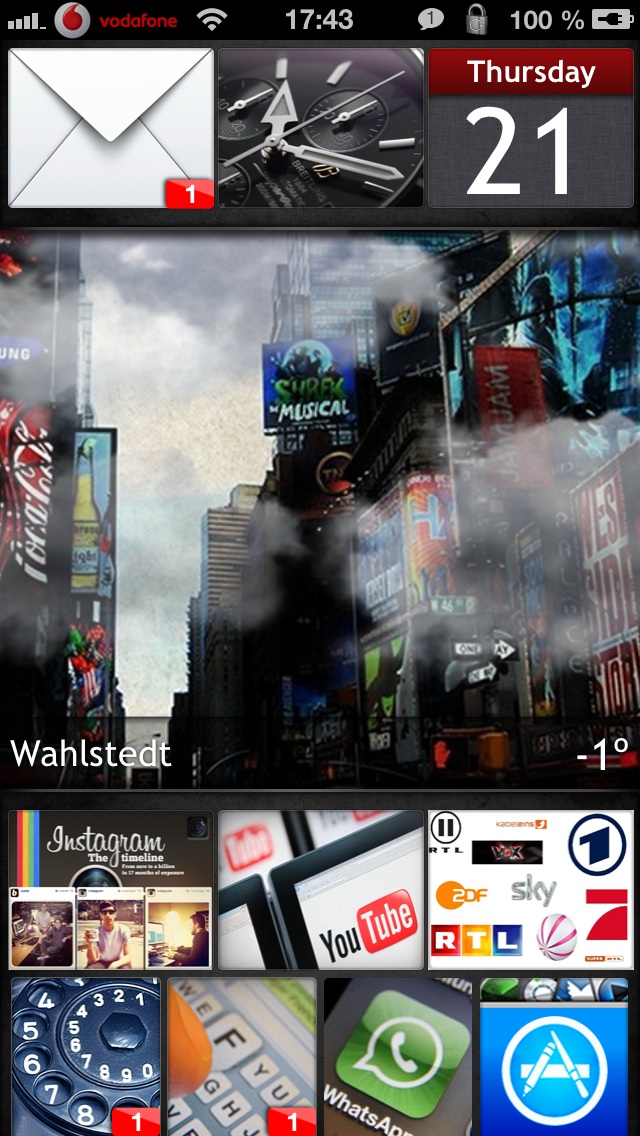640x1136 pixels.
Task: Open the TV channels tile
Action: (x=531, y=889)
